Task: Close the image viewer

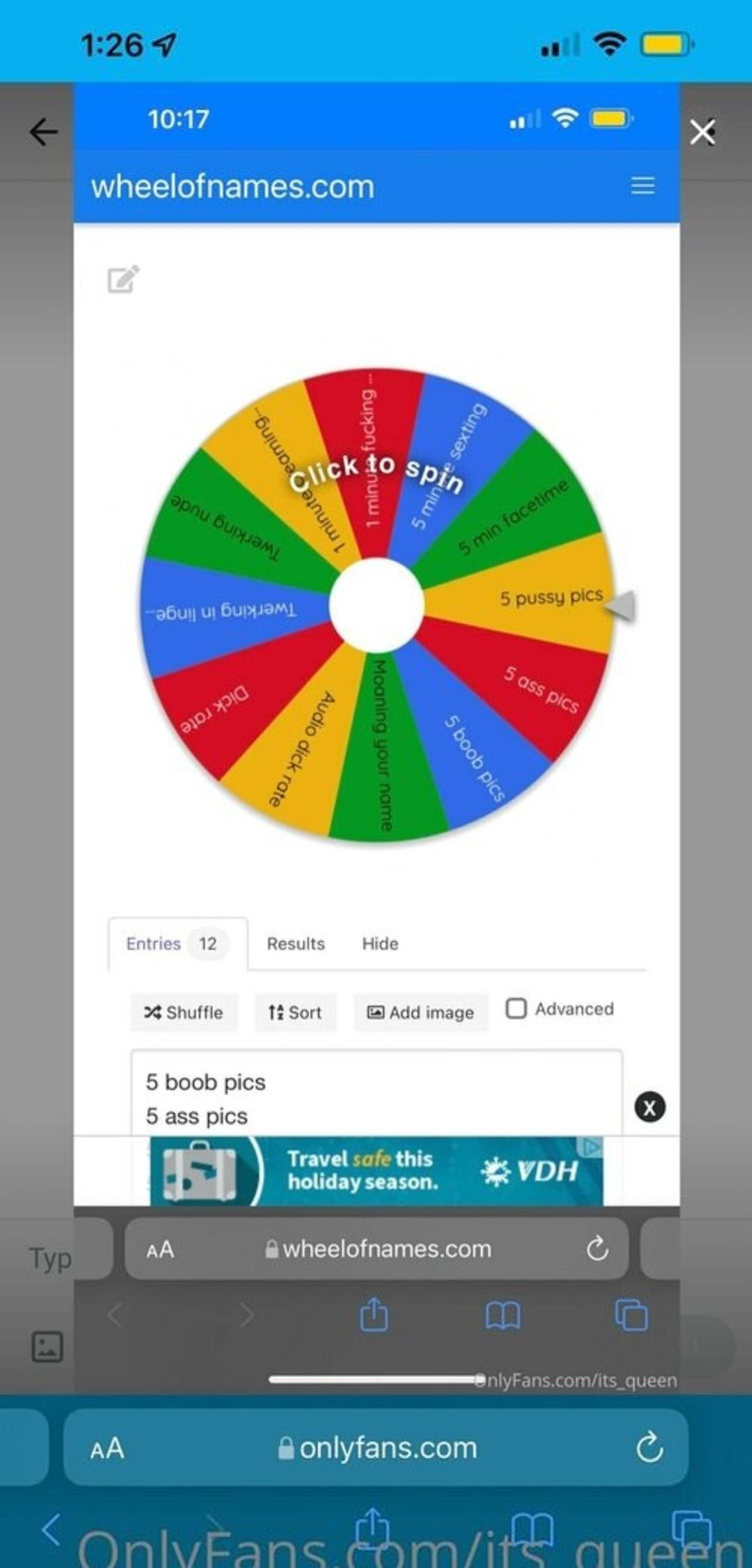Action: coord(702,132)
